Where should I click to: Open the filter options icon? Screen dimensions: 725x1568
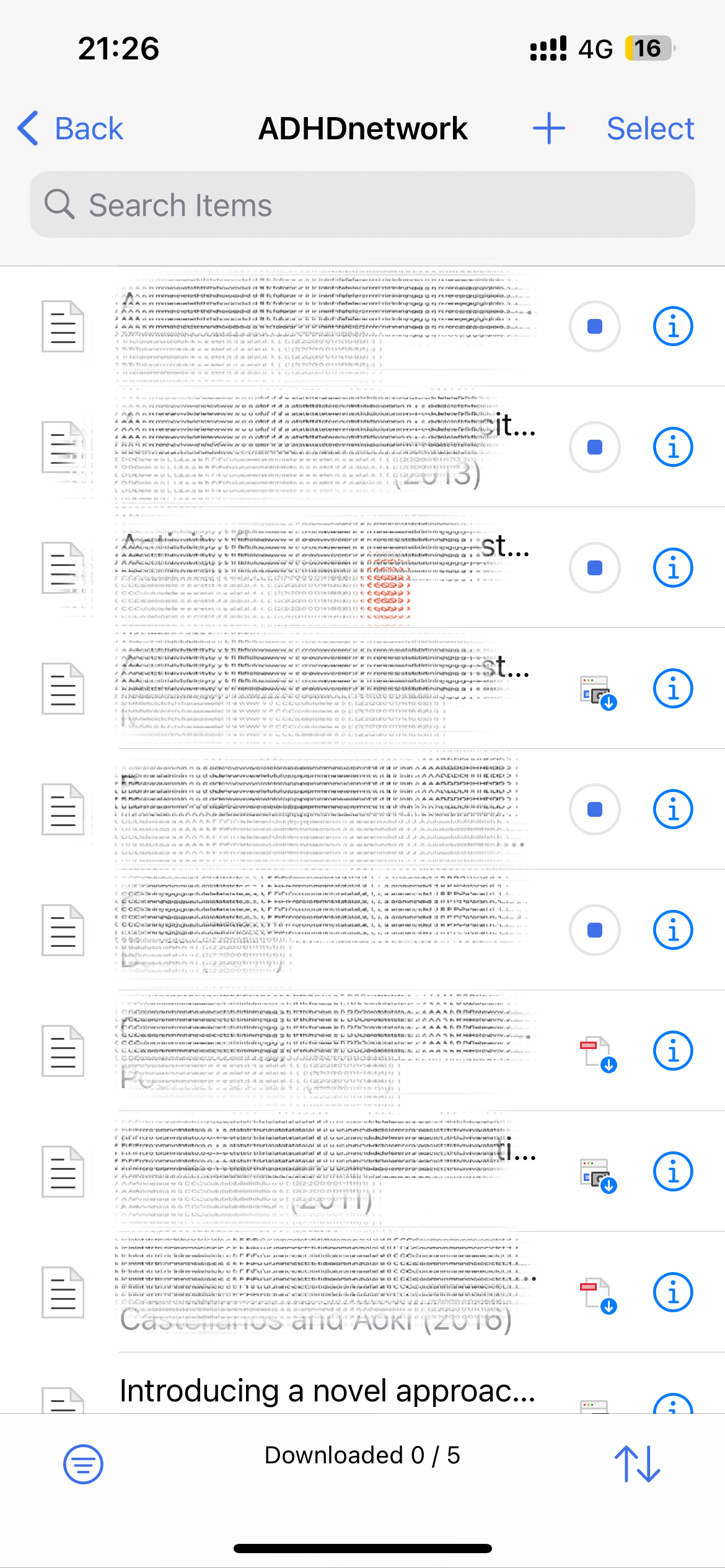[x=83, y=1464]
